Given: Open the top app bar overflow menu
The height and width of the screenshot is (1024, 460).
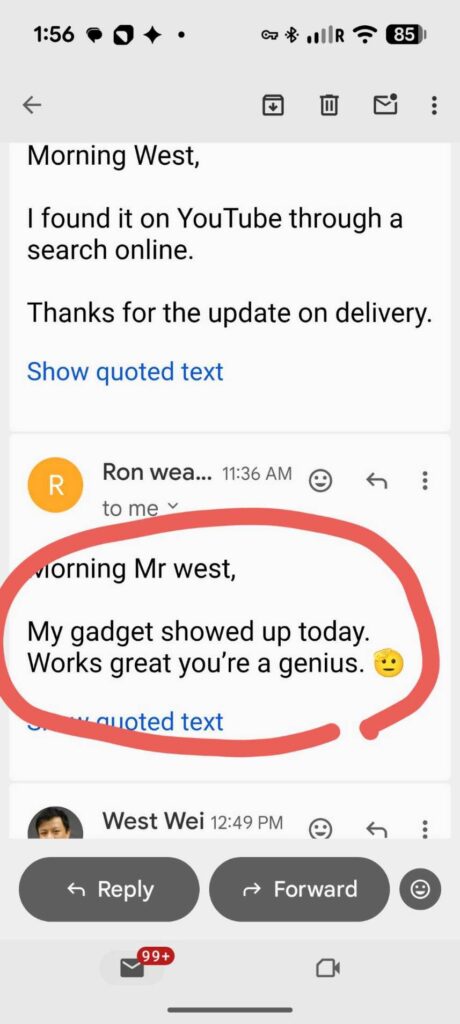Looking at the screenshot, I should tap(434, 105).
